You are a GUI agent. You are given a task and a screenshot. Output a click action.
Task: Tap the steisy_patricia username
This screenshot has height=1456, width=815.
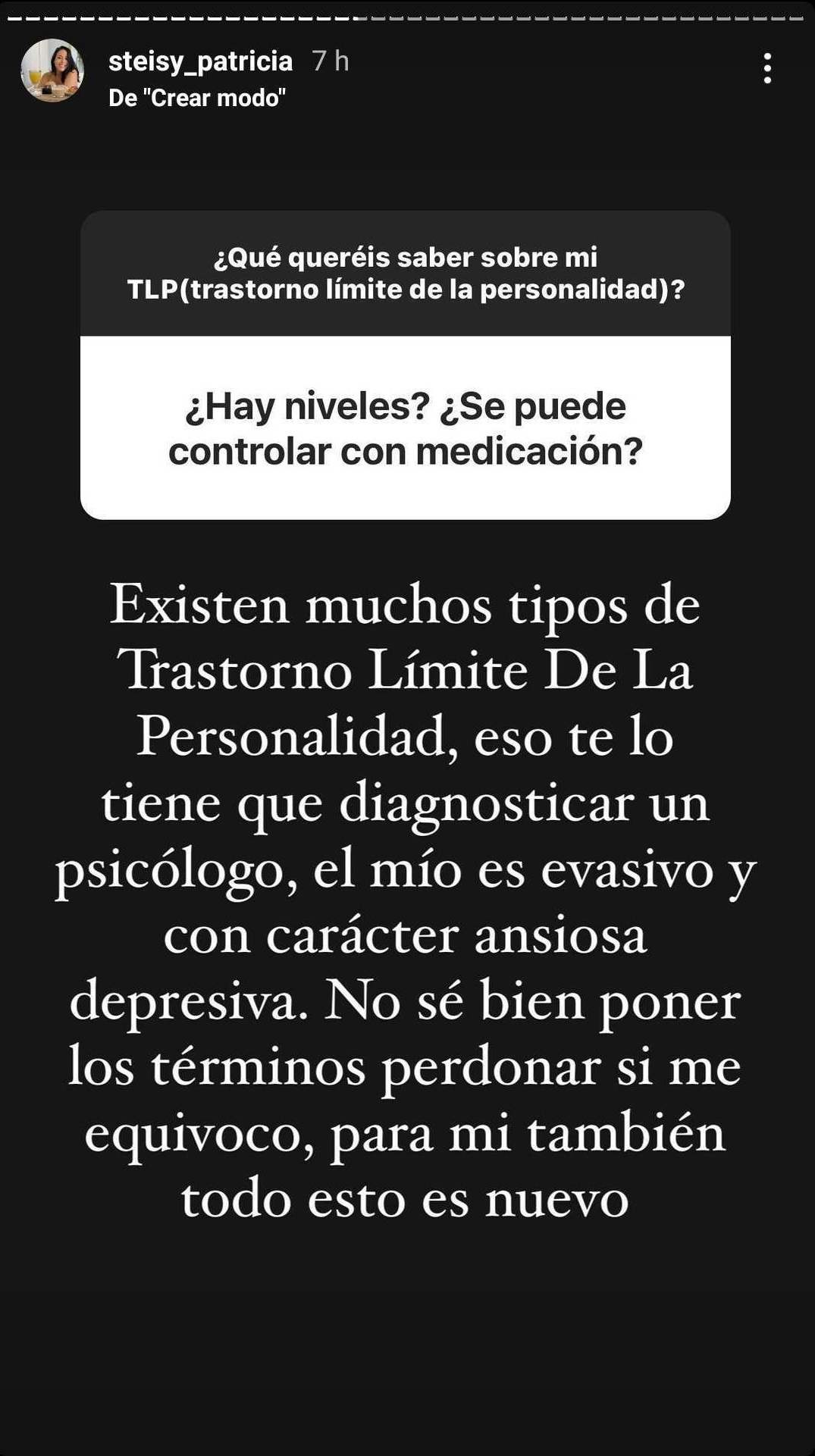(x=200, y=61)
